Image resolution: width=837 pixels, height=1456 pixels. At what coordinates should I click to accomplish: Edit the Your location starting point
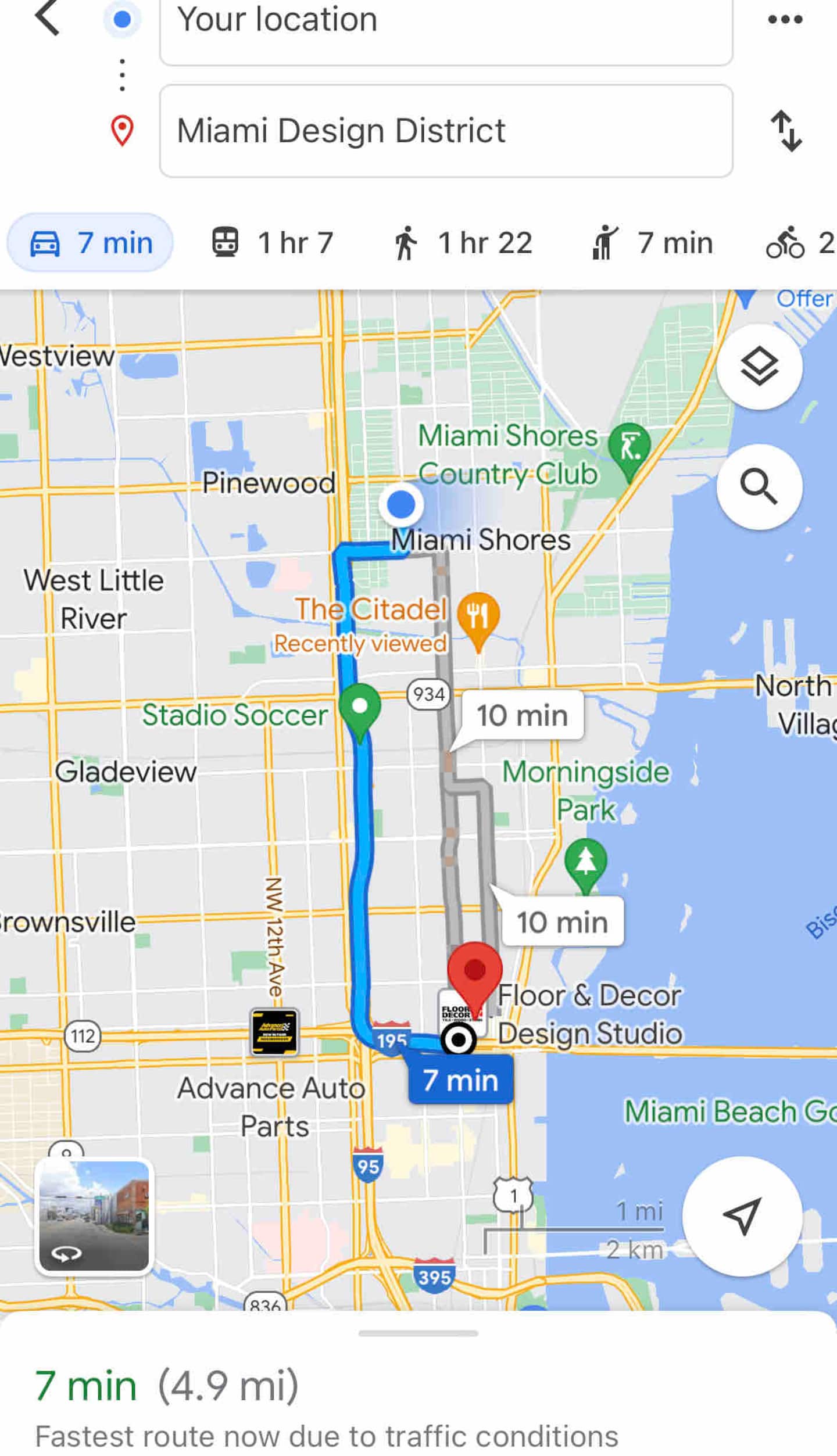pyautogui.click(x=446, y=26)
